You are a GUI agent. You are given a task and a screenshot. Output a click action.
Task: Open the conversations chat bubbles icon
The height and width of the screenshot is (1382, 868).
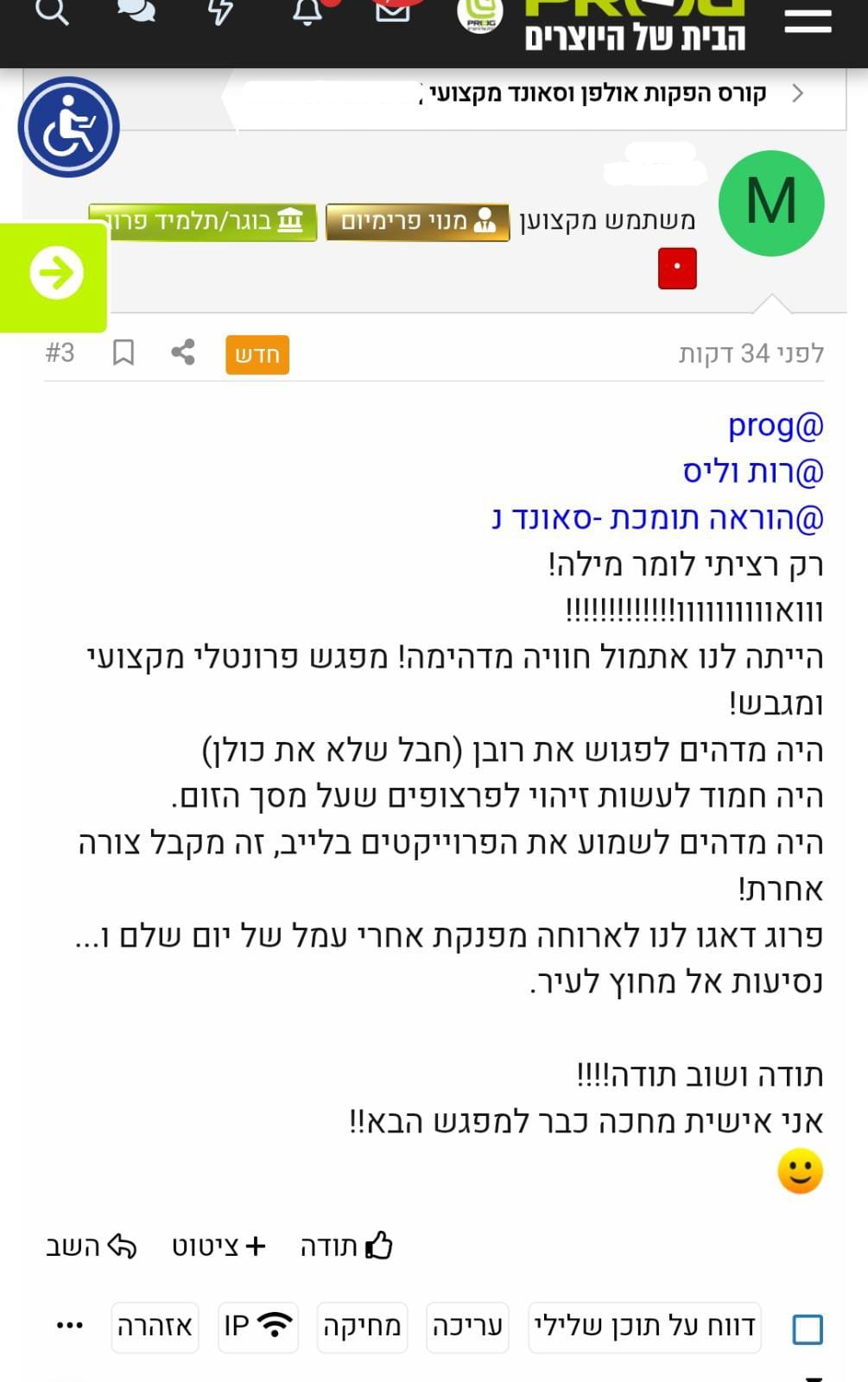(136, 12)
